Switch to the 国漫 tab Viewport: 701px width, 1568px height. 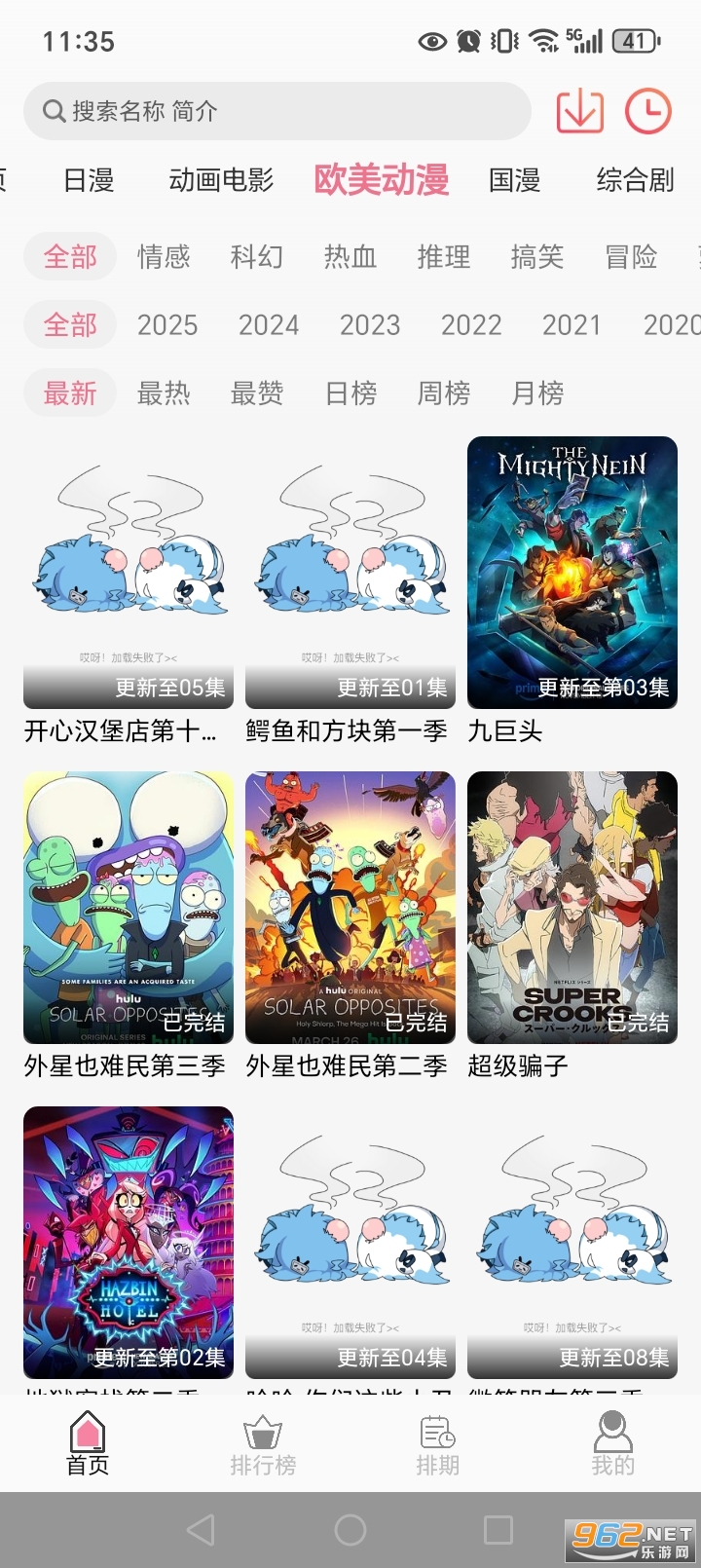514,180
